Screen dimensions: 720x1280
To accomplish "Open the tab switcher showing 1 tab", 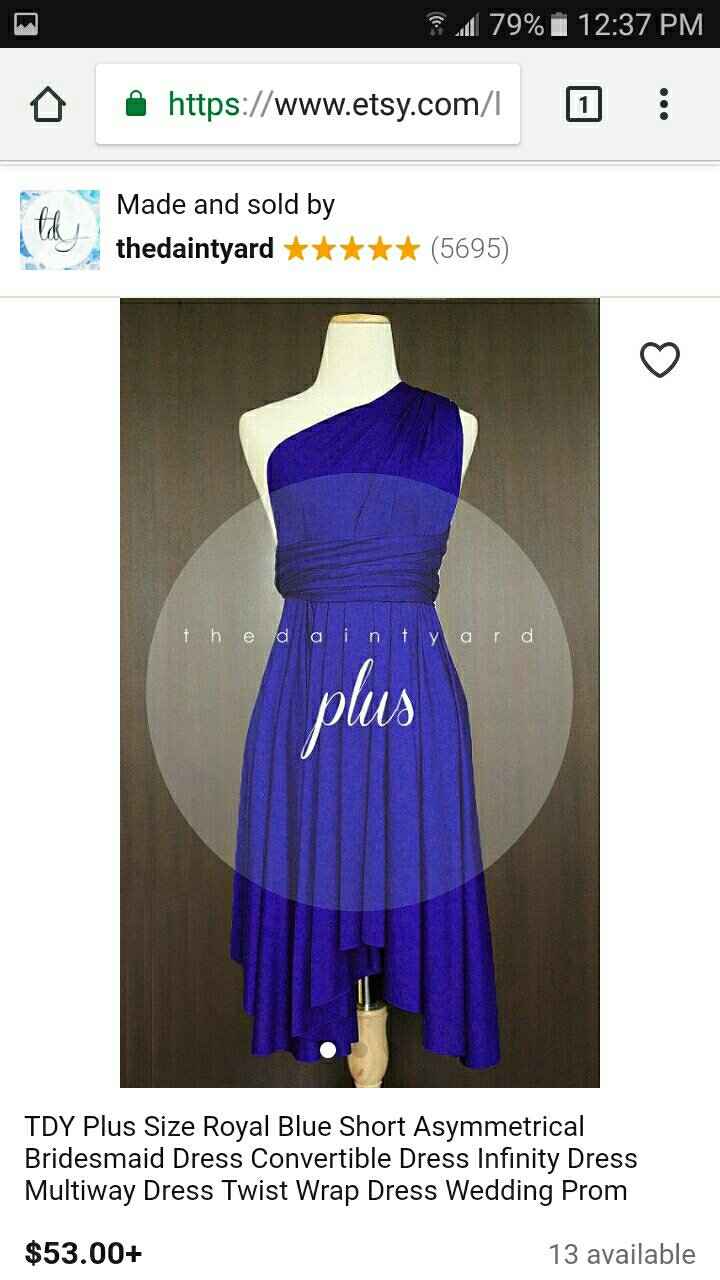I will pyautogui.click(x=583, y=103).
